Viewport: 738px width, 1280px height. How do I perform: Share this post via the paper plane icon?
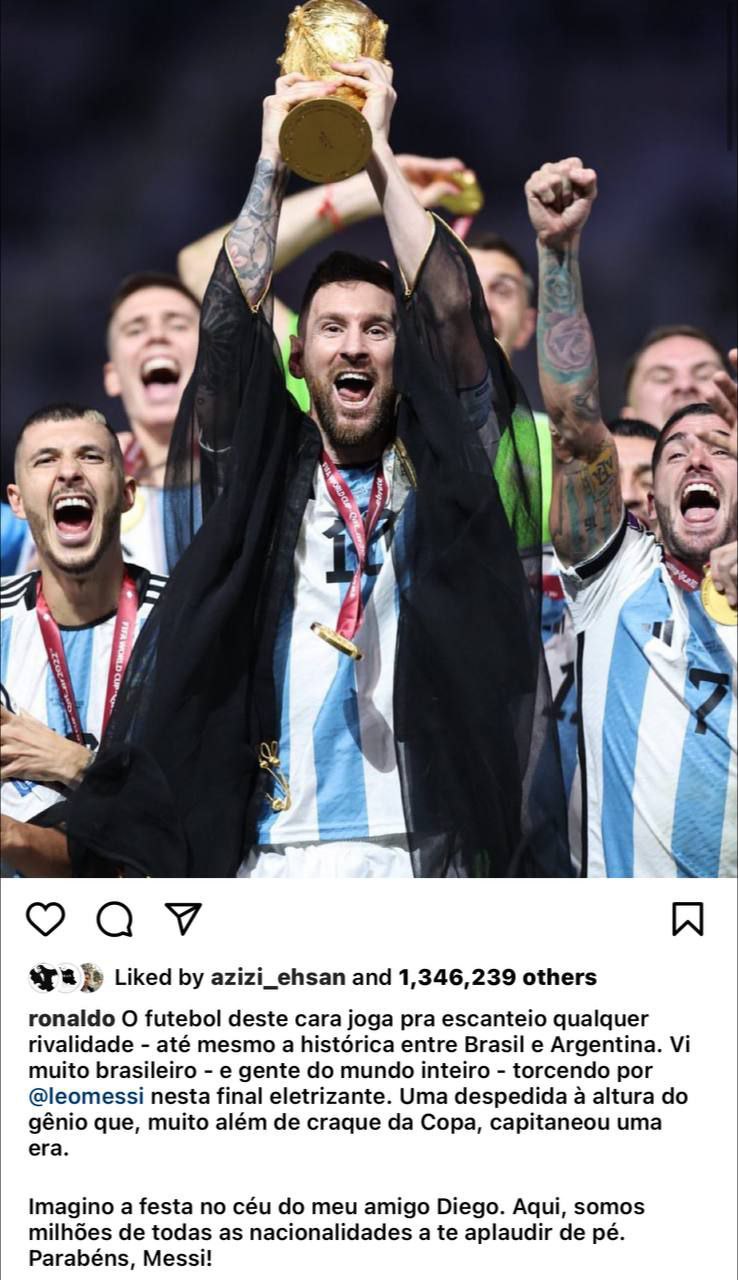pyautogui.click(x=183, y=918)
